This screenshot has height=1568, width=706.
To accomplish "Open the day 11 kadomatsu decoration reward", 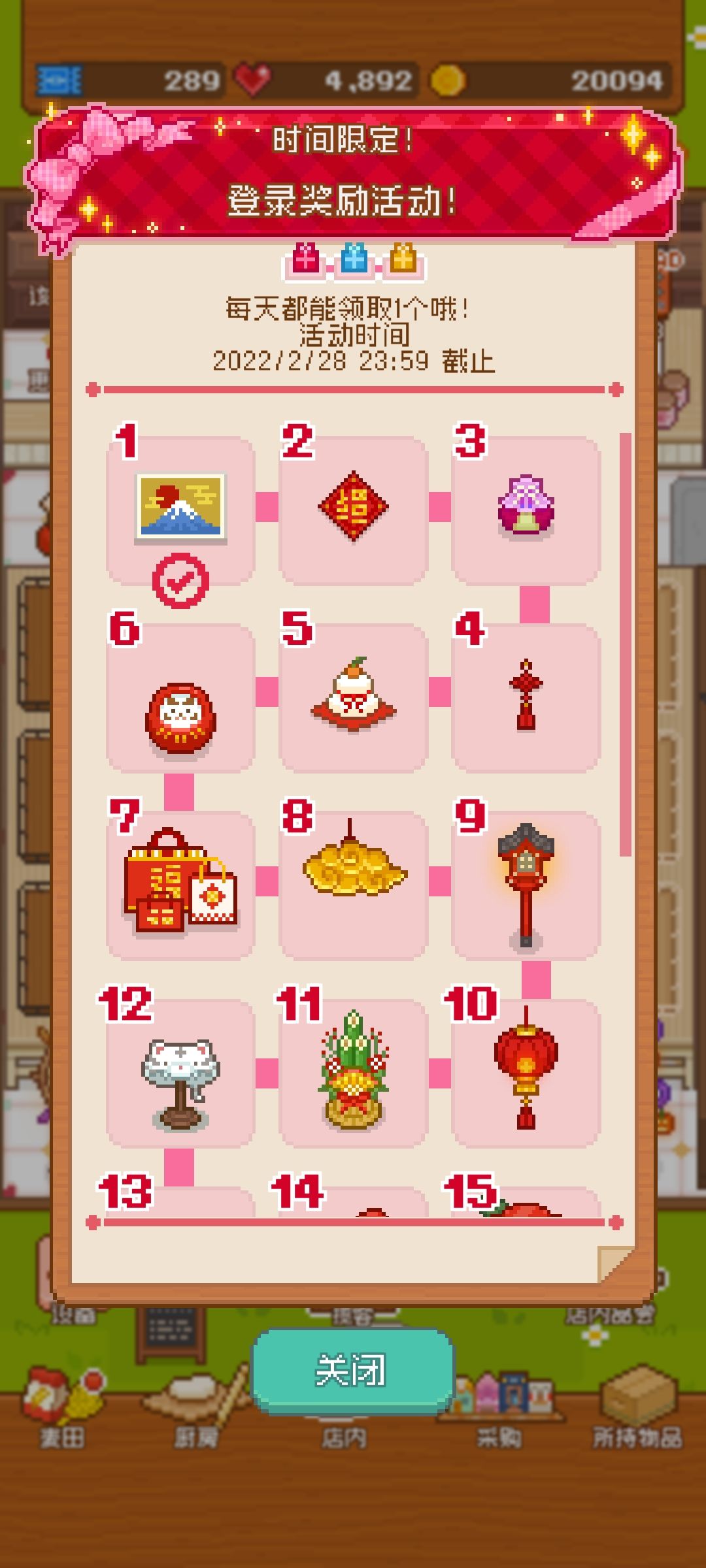I will 353,1073.
